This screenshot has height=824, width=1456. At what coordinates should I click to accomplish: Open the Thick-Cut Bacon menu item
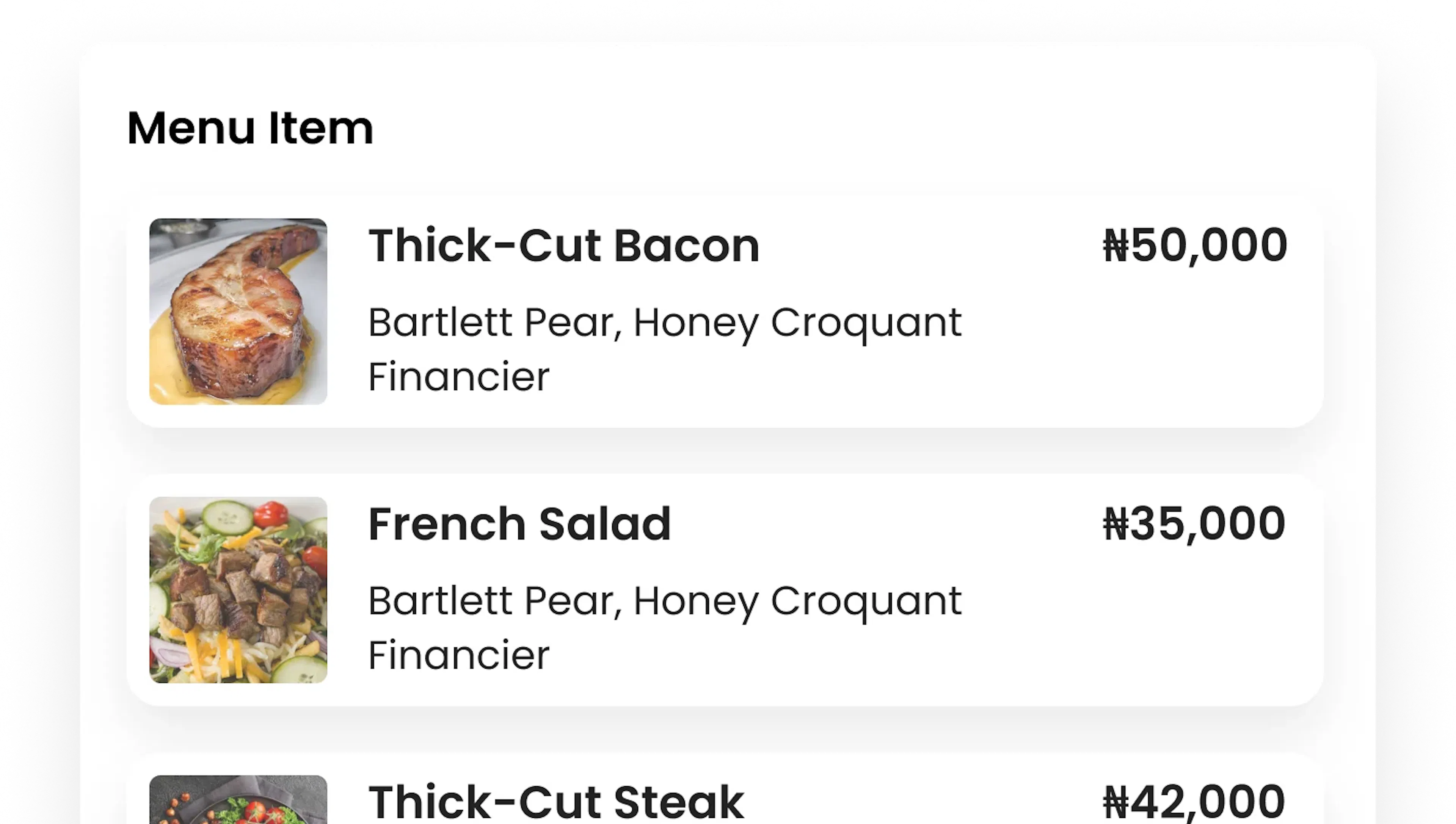[x=564, y=247]
